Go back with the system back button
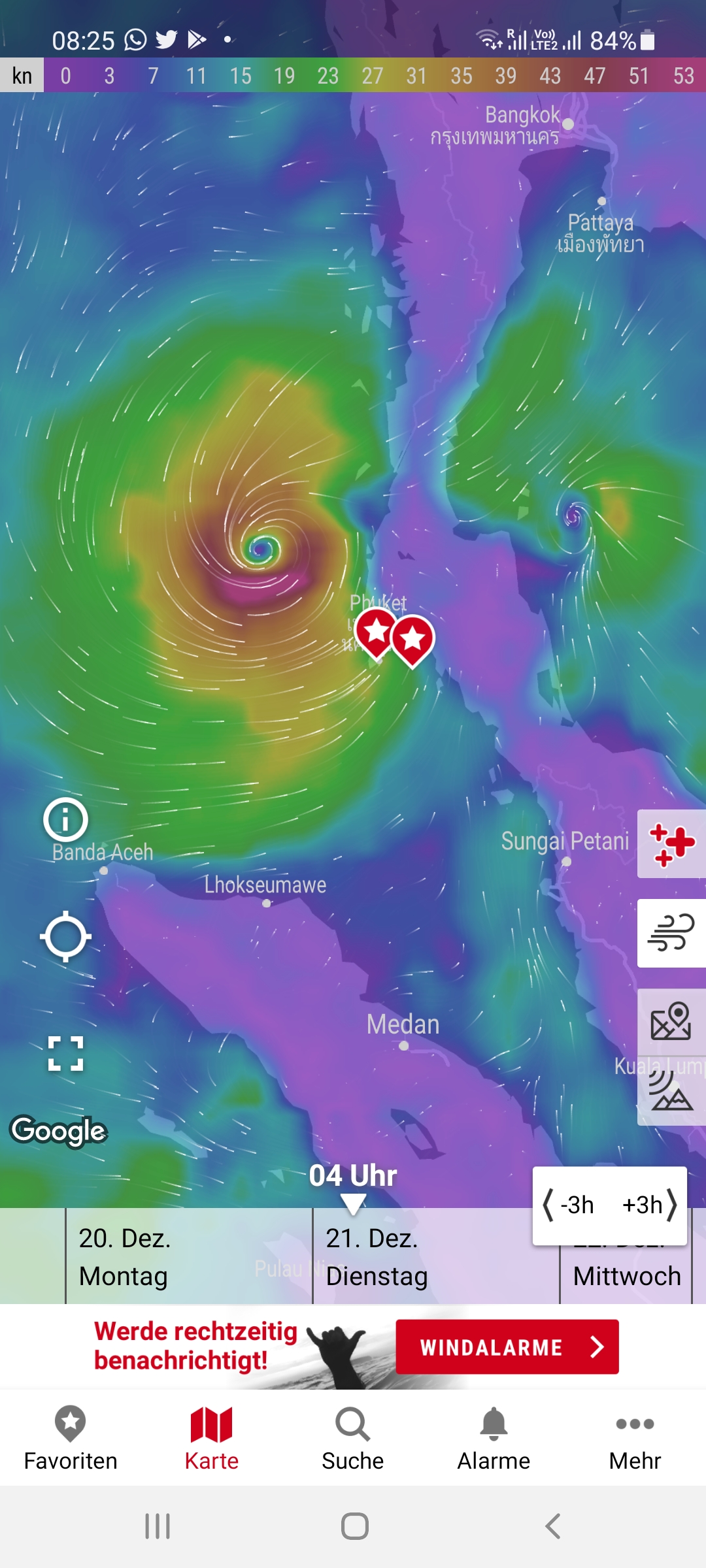 (x=552, y=1526)
